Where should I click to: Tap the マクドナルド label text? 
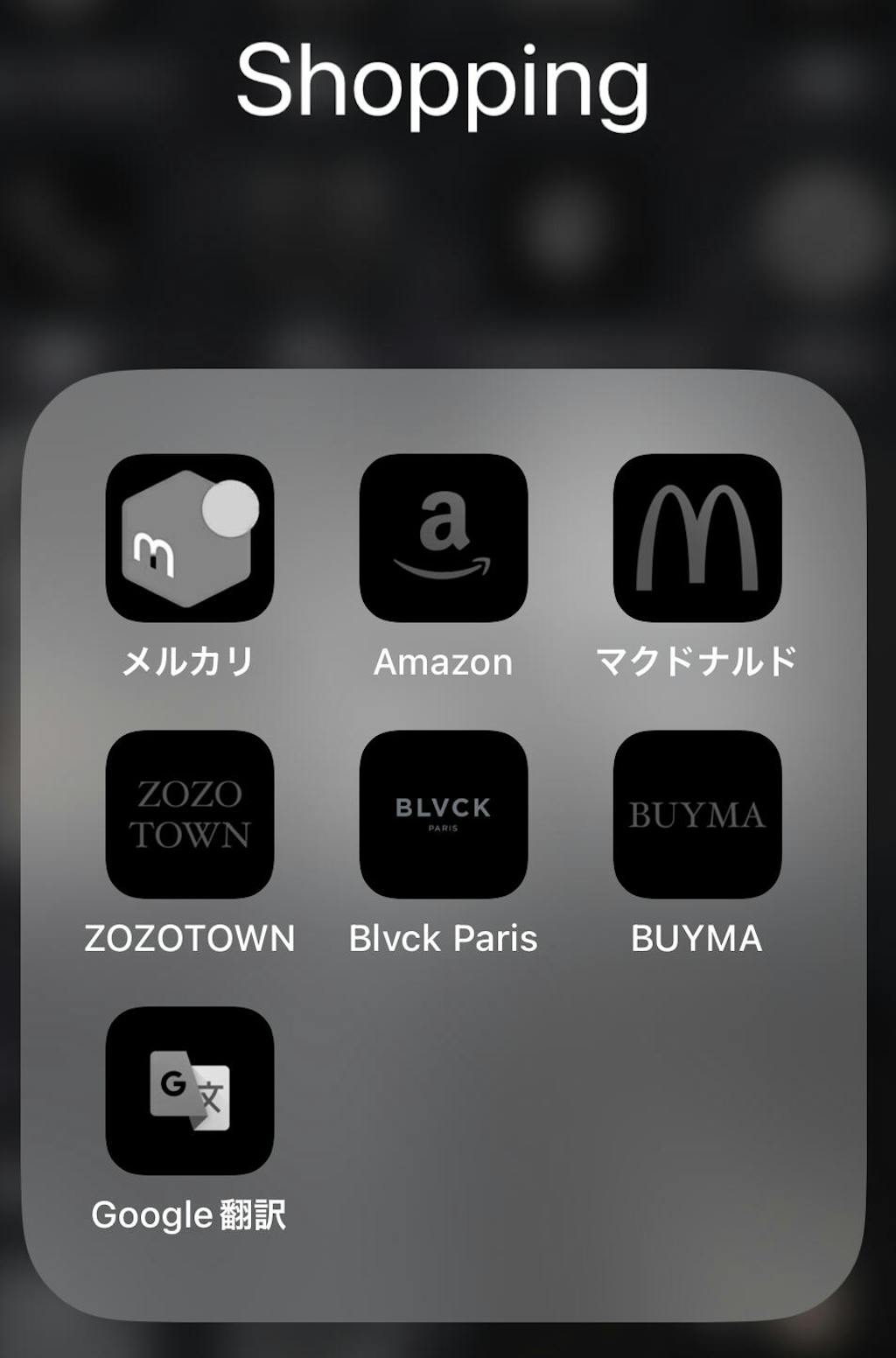pyautogui.click(x=697, y=662)
